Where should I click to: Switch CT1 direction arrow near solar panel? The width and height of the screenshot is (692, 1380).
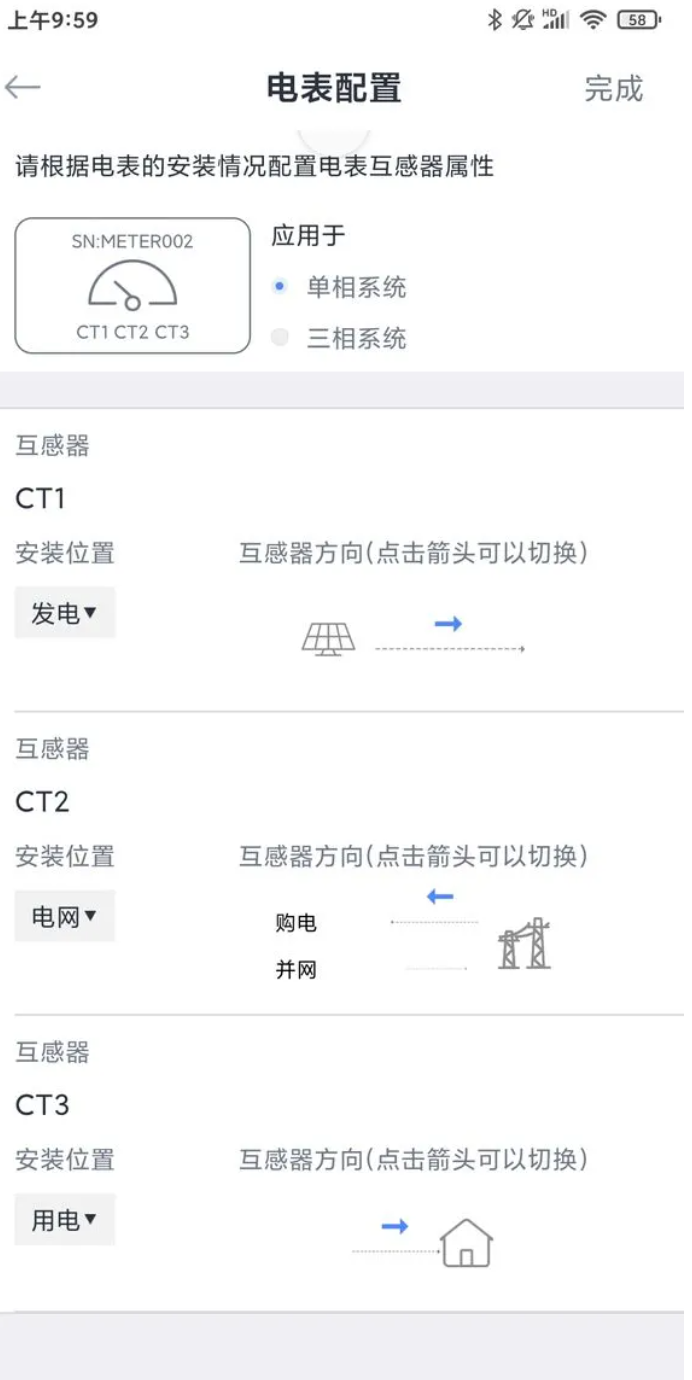pyautogui.click(x=448, y=624)
